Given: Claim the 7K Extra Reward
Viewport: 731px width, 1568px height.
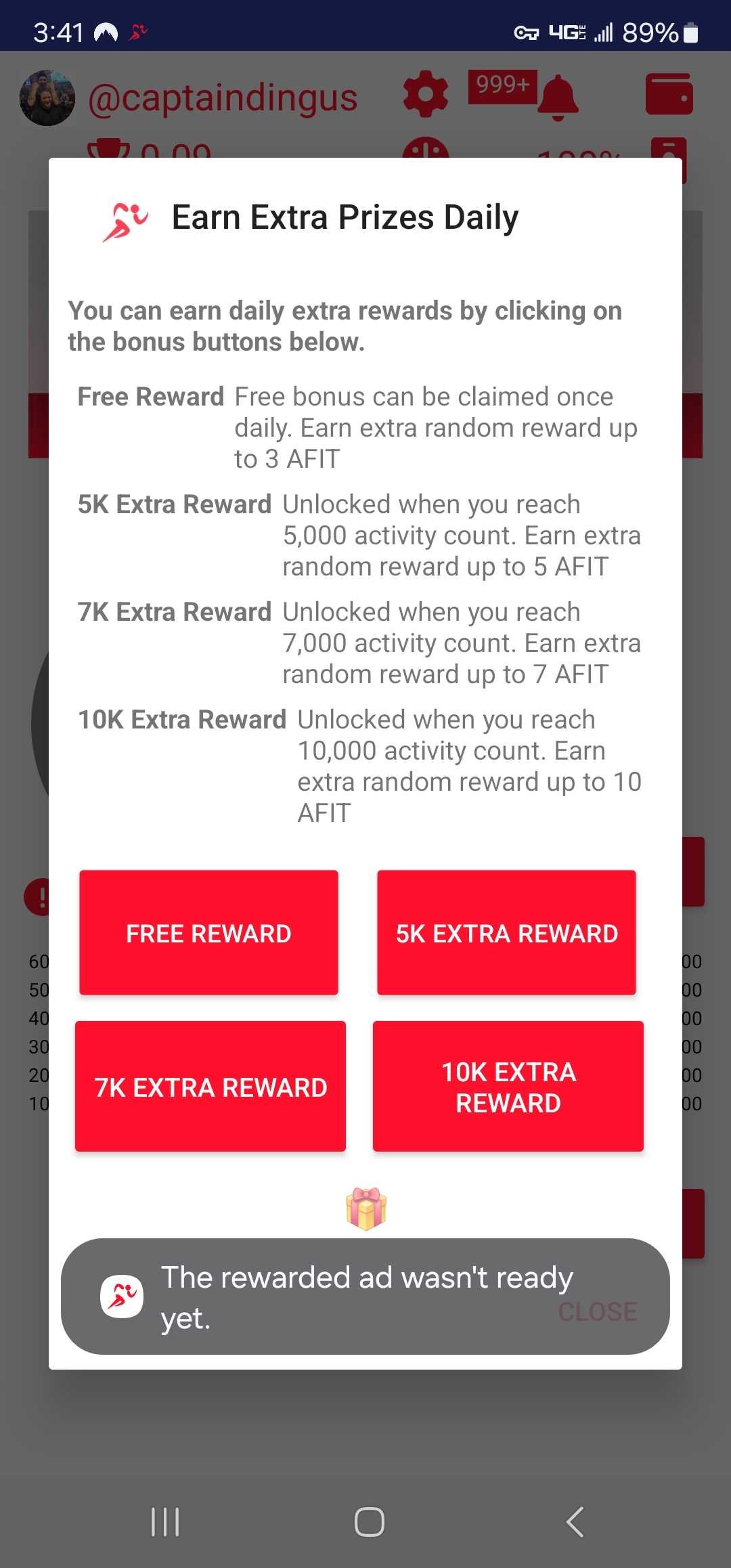Looking at the screenshot, I should coord(211,1086).
